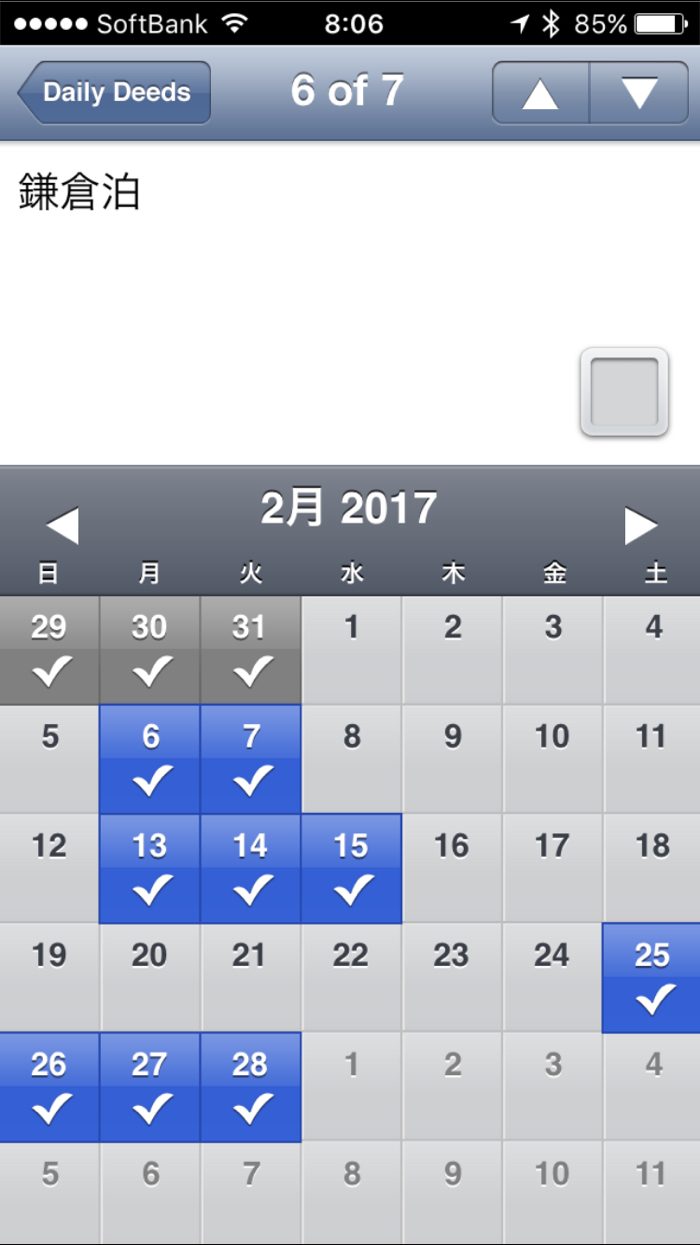Toggle the checkmark on February 26
This screenshot has height=1245, width=700.
coord(49,1086)
